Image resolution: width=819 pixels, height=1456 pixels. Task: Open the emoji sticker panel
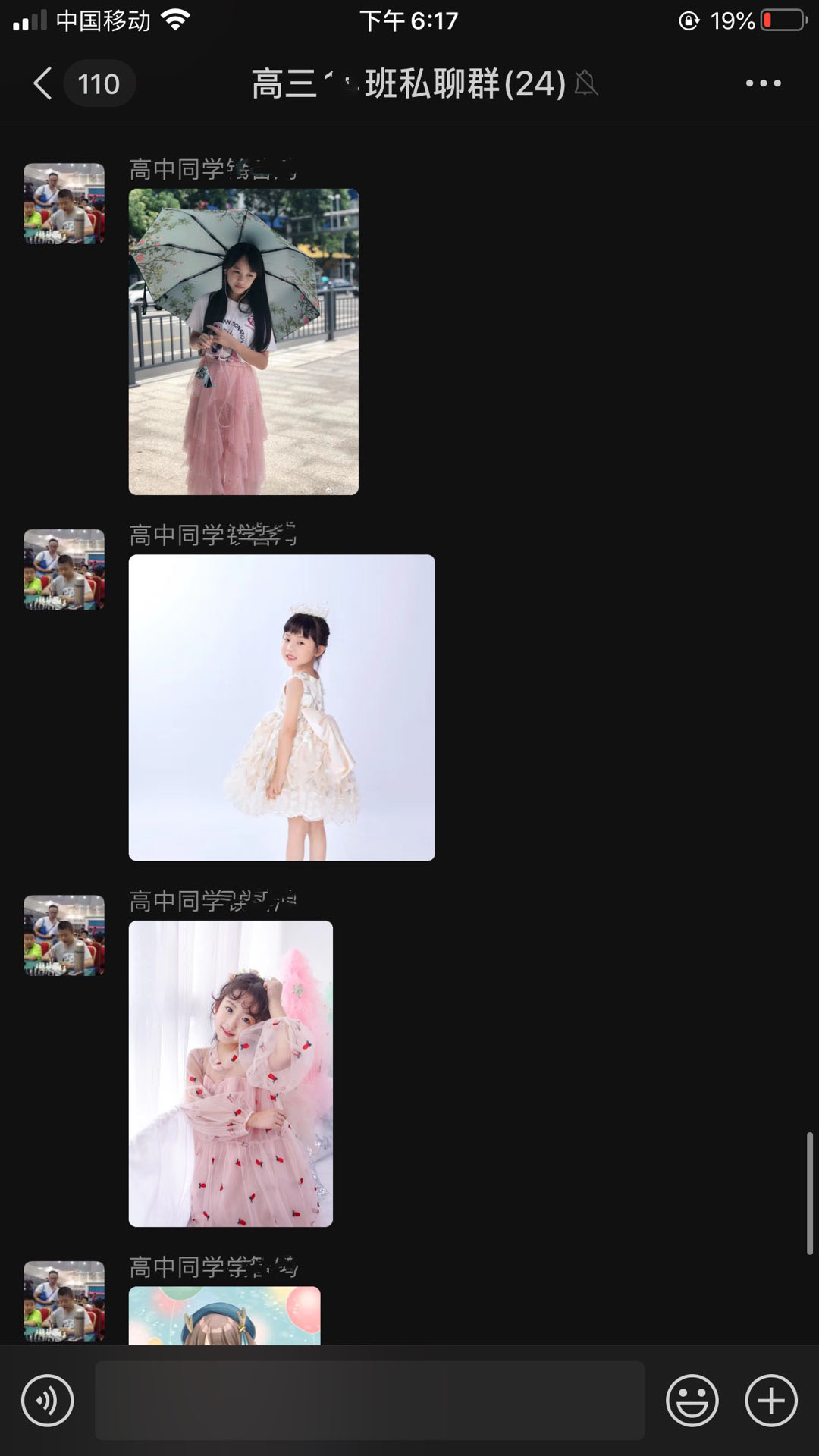click(692, 1401)
